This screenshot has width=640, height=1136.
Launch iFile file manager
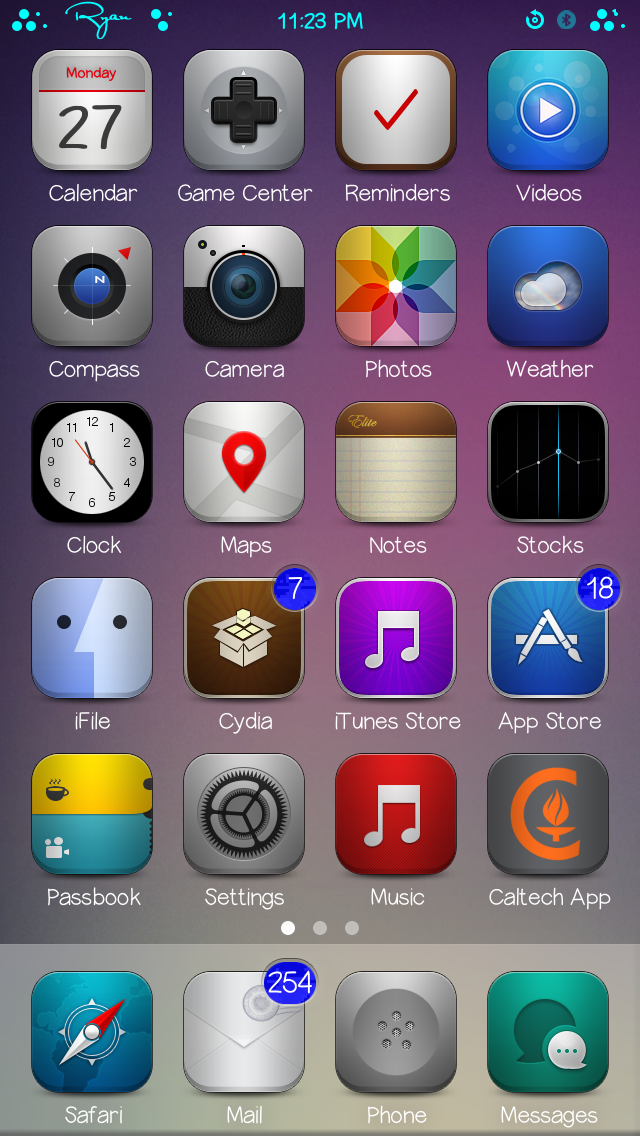92,639
